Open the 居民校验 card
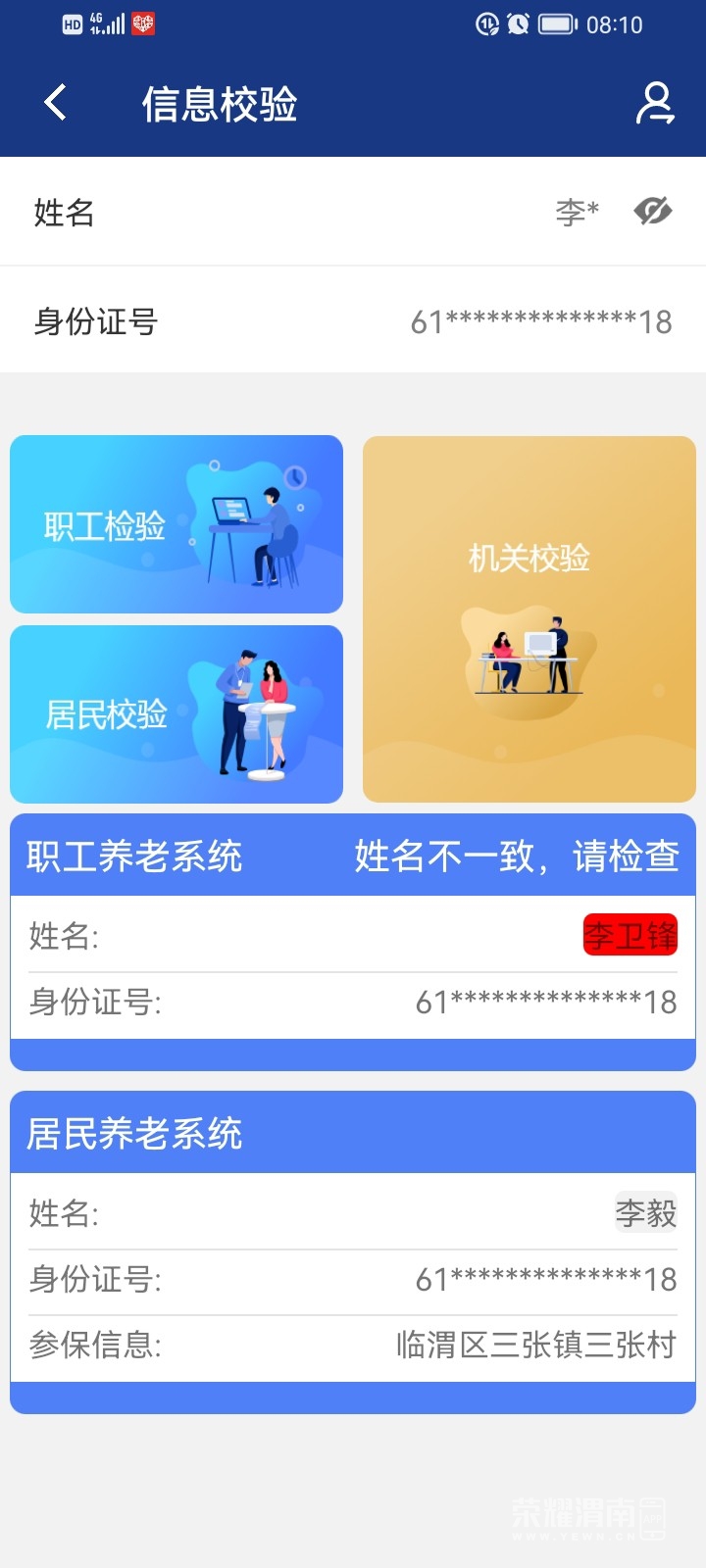The height and width of the screenshot is (1568, 706). (x=176, y=714)
